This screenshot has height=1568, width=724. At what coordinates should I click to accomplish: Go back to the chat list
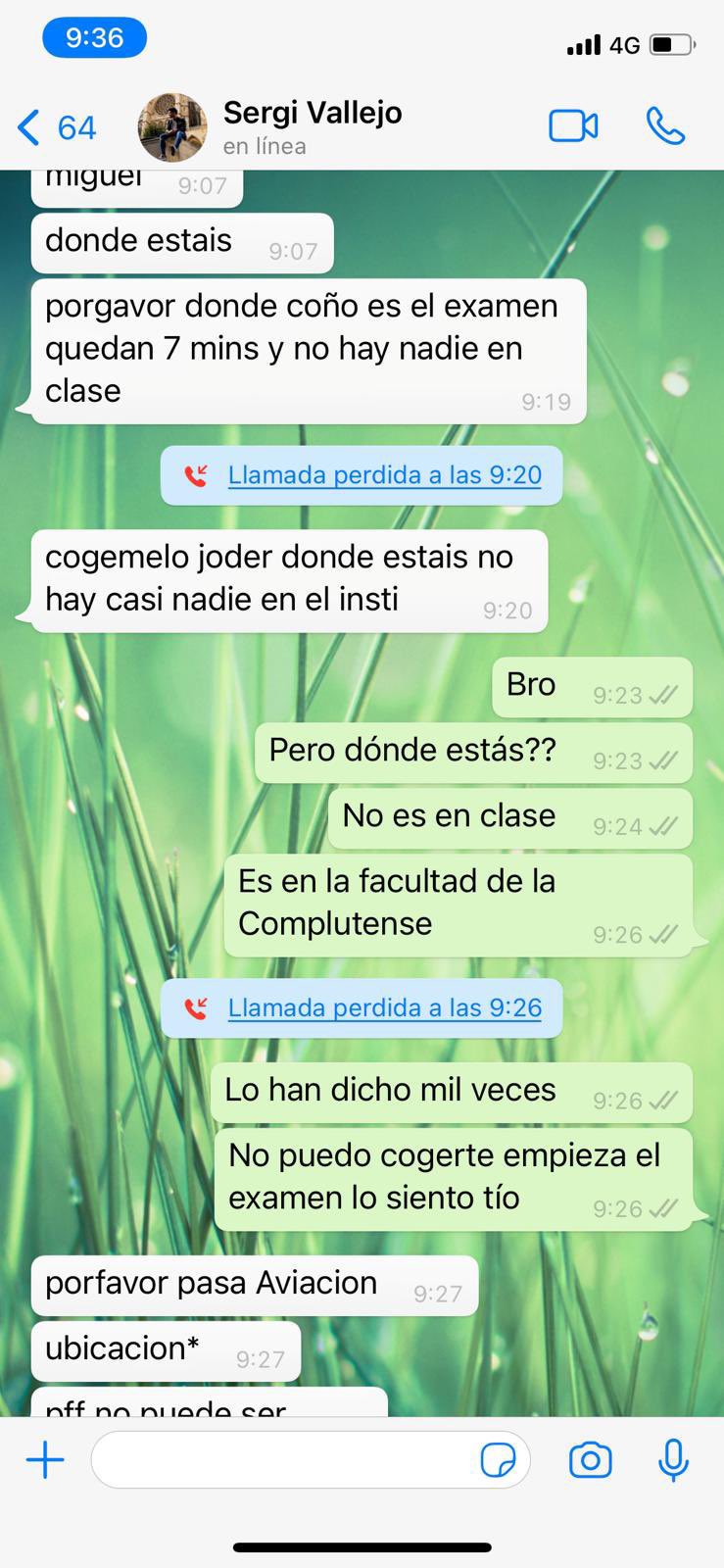click(x=55, y=127)
